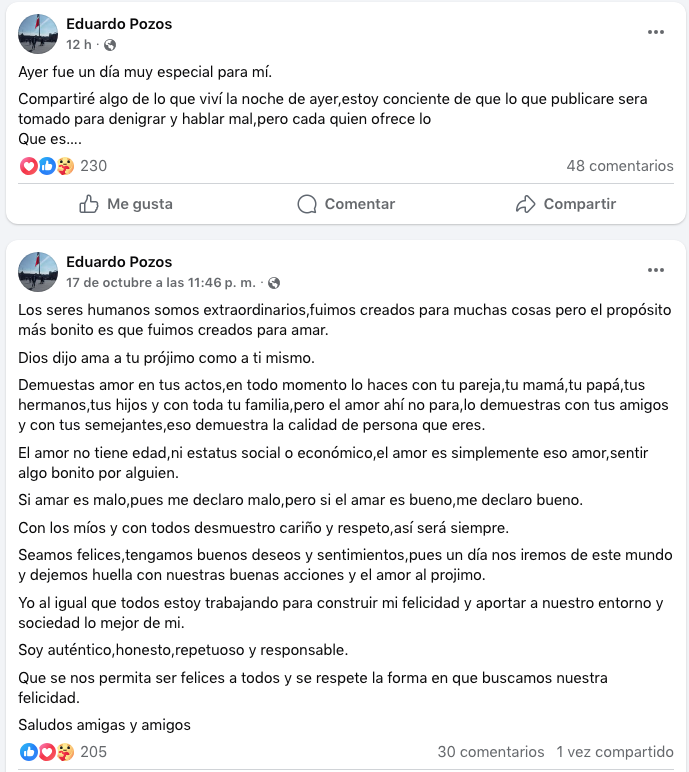Open overflow menu on the 12 h post

click(x=656, y=32)
